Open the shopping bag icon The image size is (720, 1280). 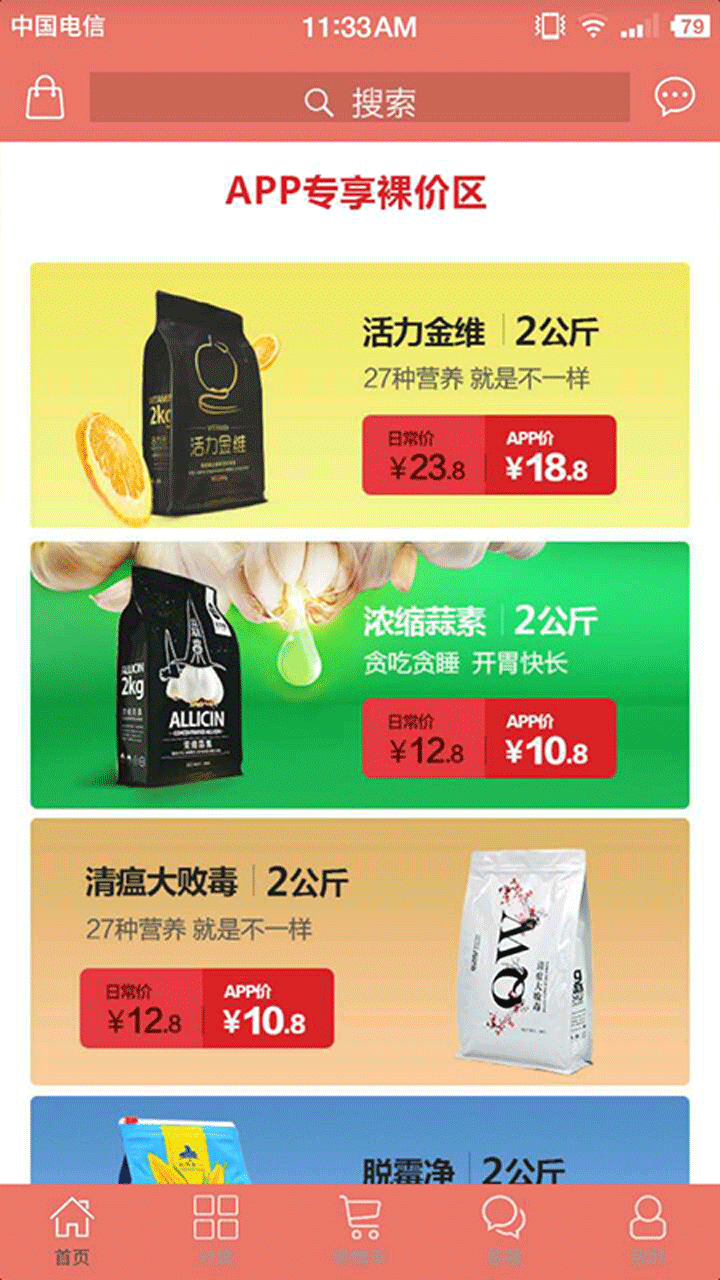pyautogui.click(x=45, y=98)
